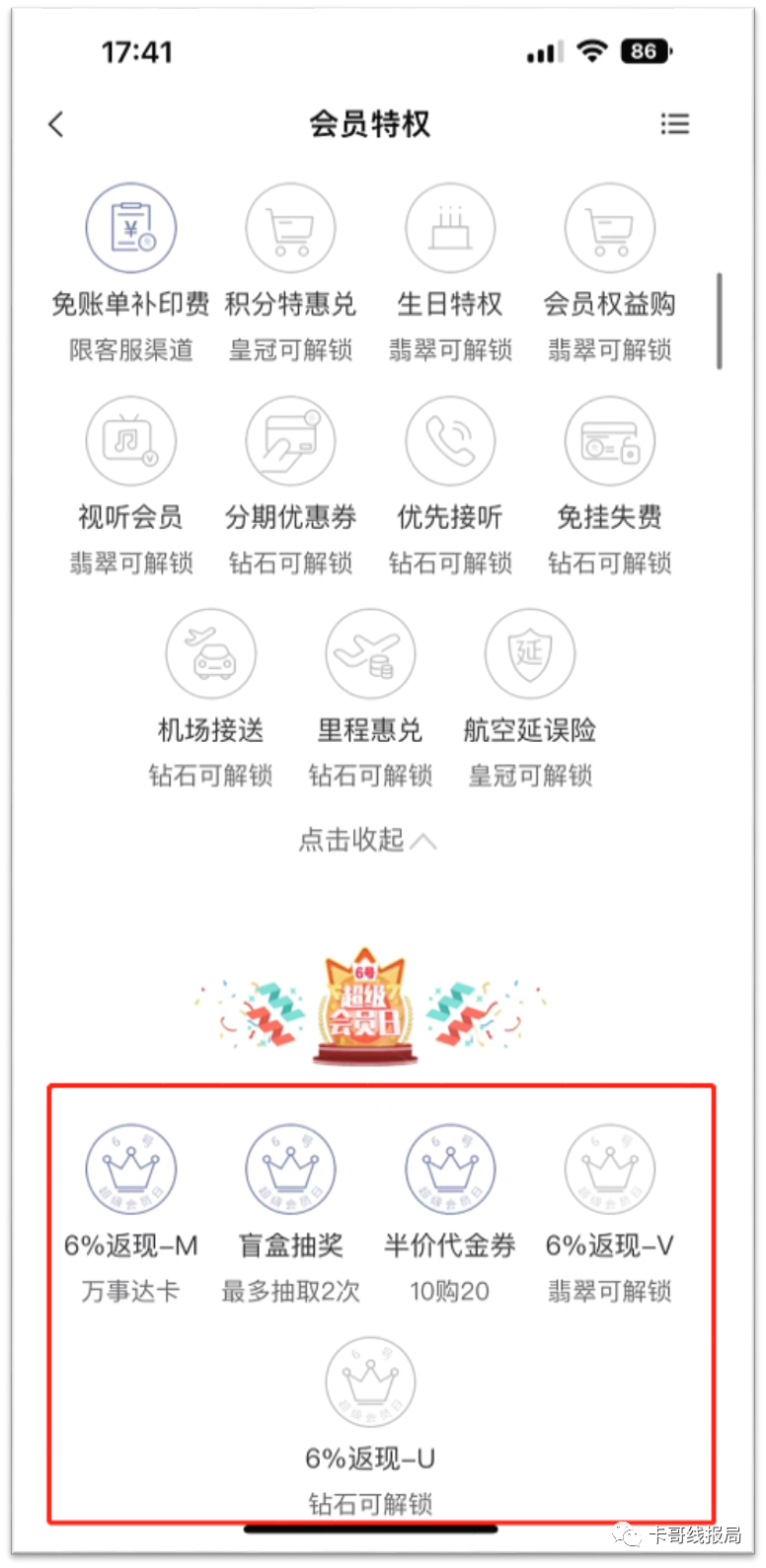Open 6%返现-V benefit
766x1568 pixels.
coord(609,1170)
